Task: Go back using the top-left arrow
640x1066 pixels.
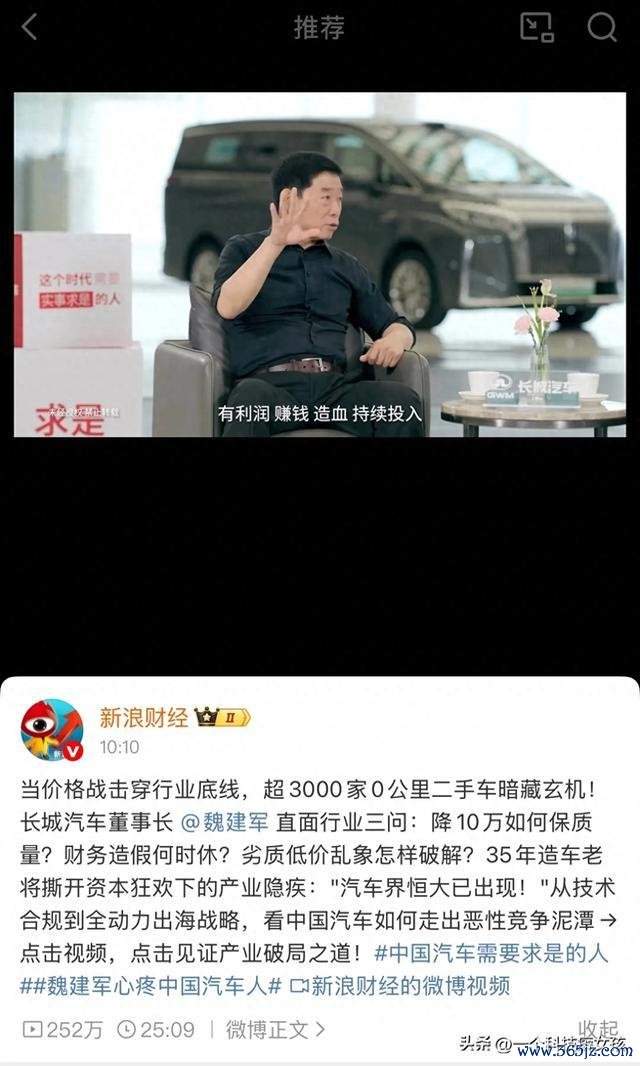Action: coord(30,27)
